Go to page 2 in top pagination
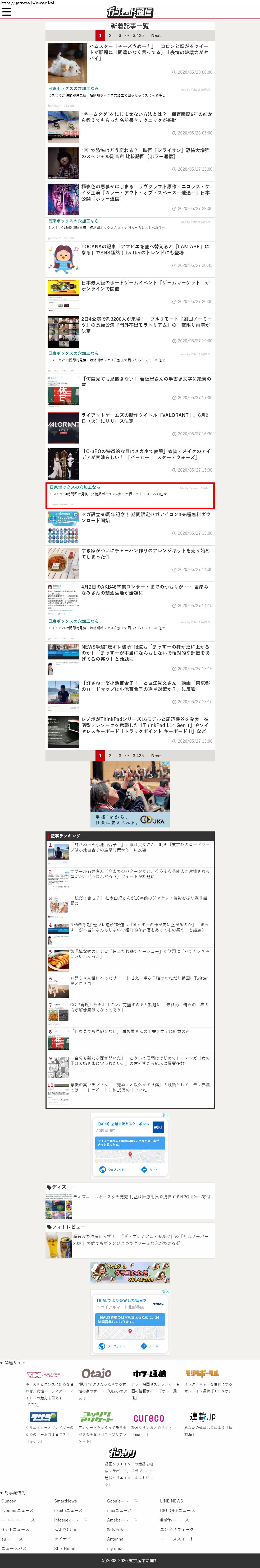Image resolution: width=260 pixels, height=1568 pixels. point(110,35)
